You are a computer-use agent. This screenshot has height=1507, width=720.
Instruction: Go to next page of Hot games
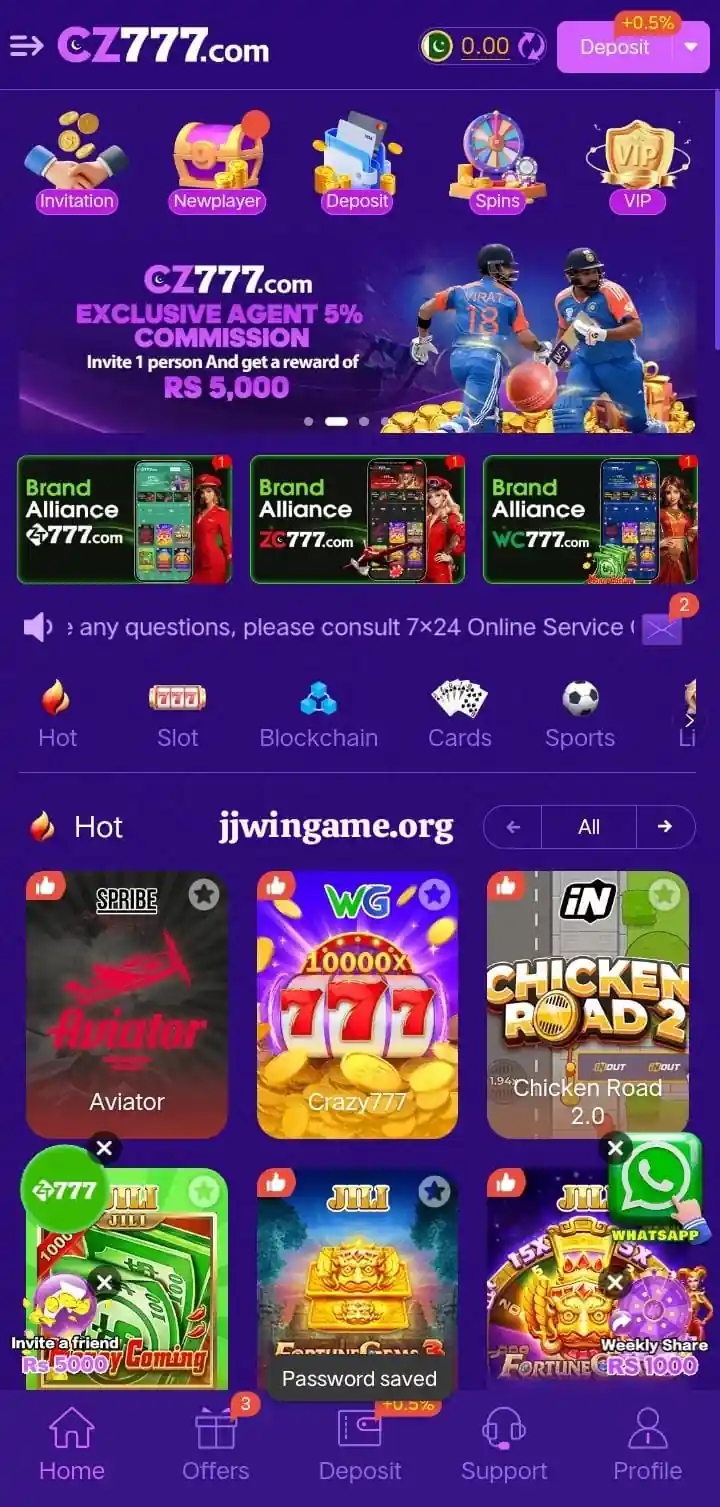(664, 827)
